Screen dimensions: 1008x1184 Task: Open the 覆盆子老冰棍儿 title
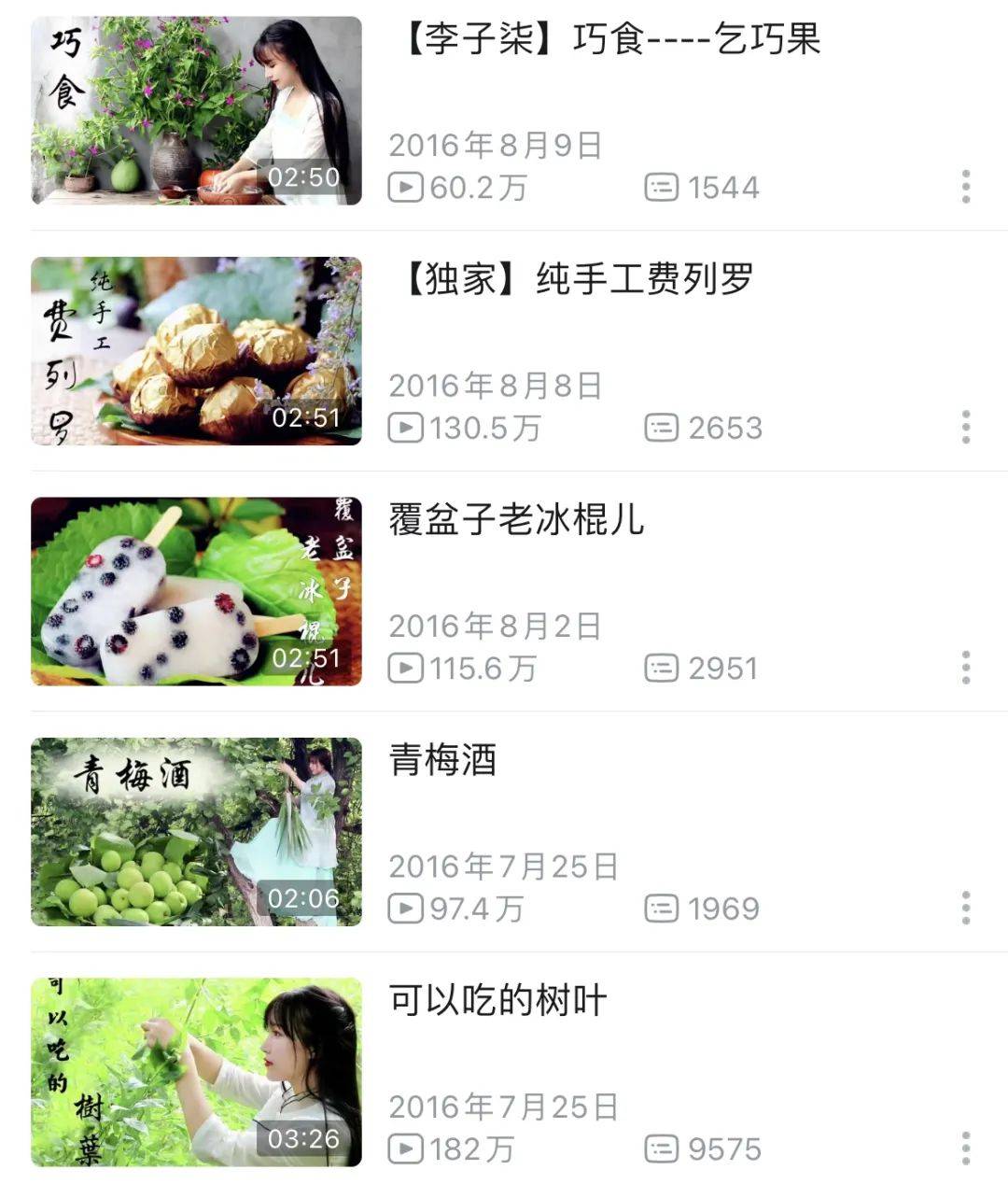[516, 520]
